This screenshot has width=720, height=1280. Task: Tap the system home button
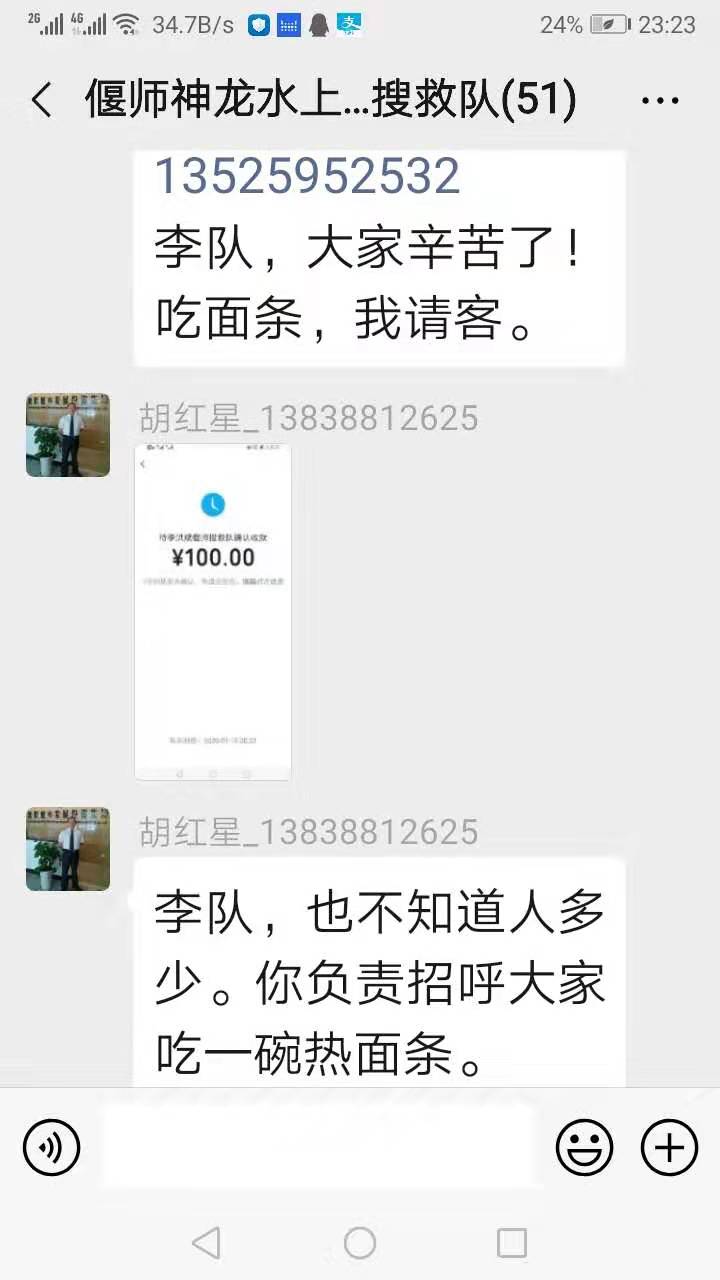coord(360,1243)
